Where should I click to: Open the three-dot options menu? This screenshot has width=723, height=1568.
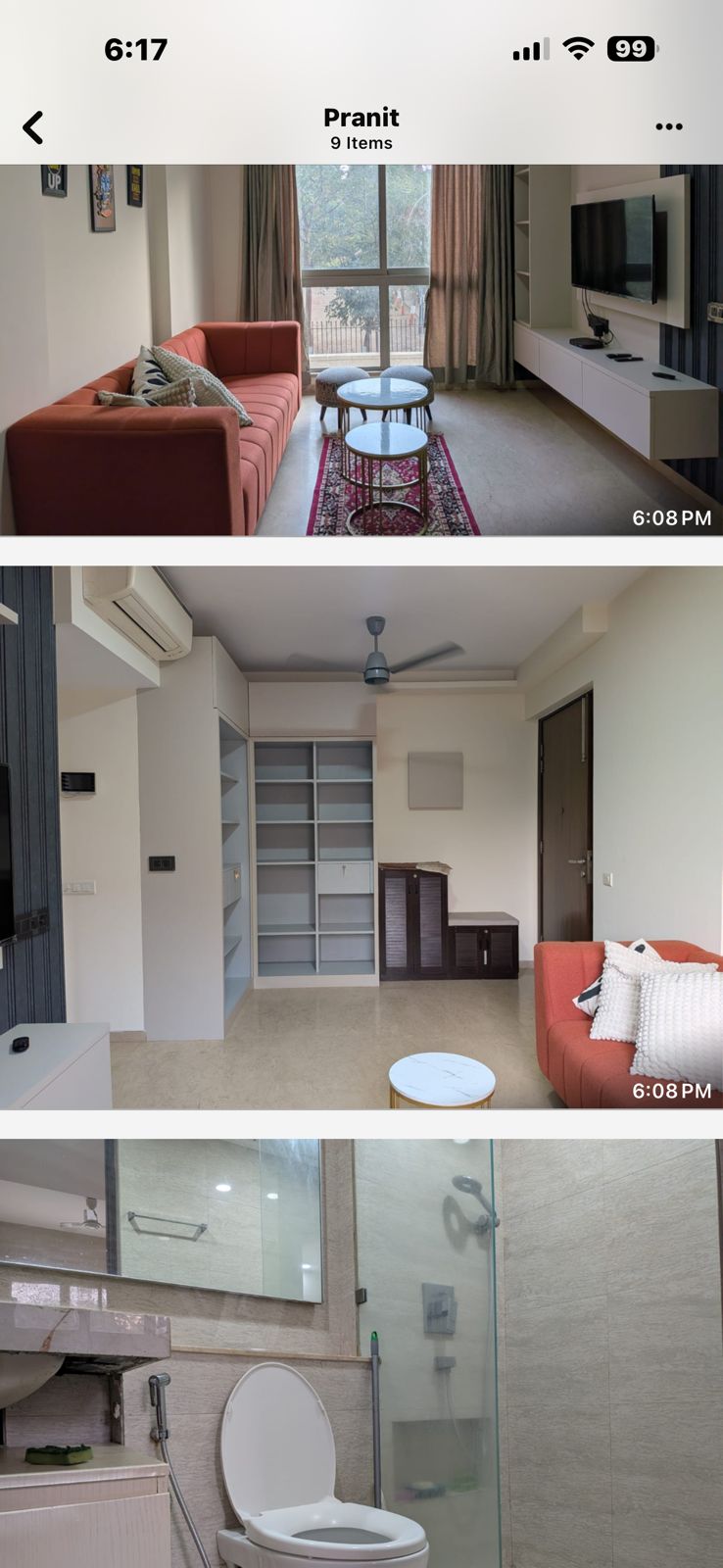(668, 127)
